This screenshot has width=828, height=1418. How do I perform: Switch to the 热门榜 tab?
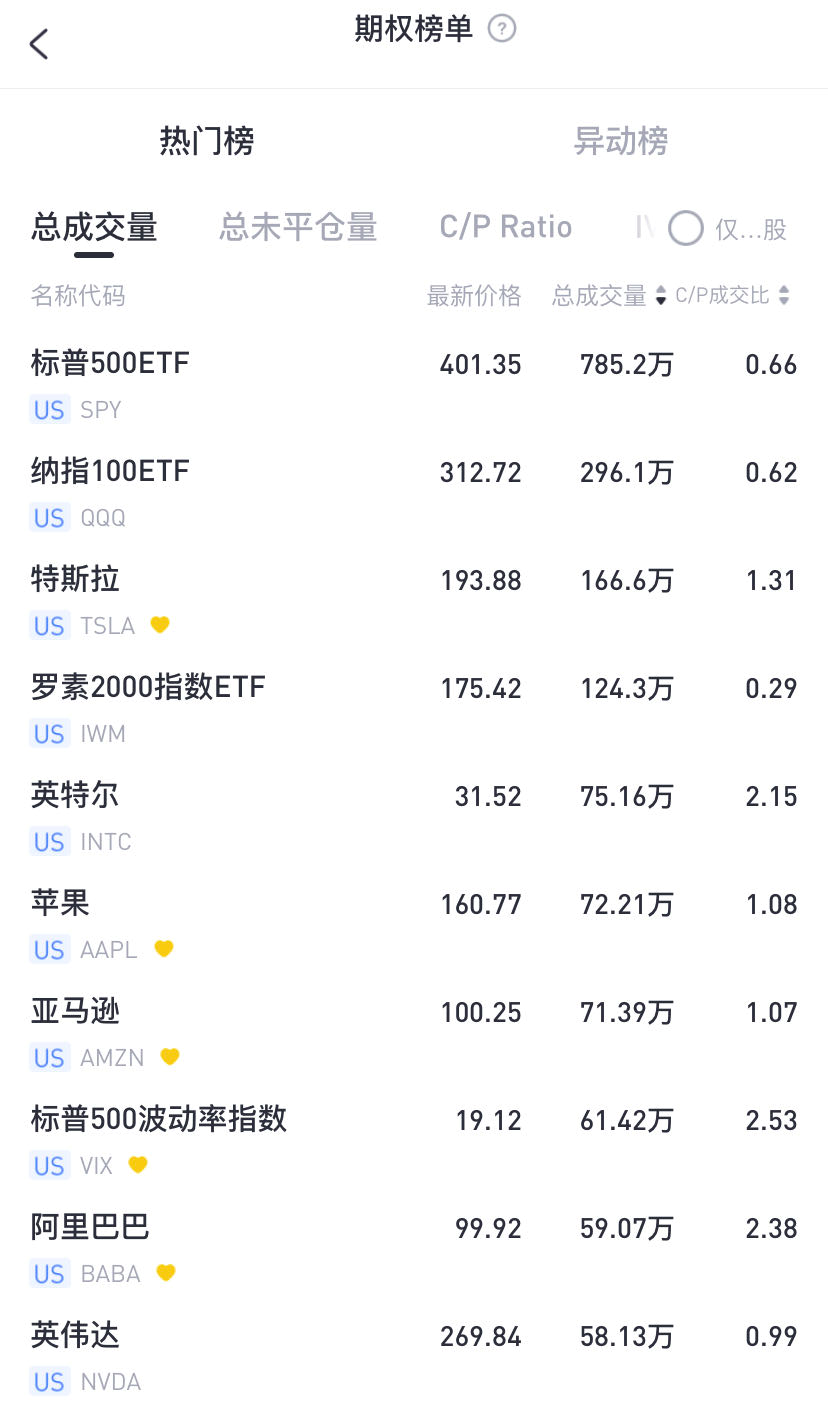click(x=207, y=141)
